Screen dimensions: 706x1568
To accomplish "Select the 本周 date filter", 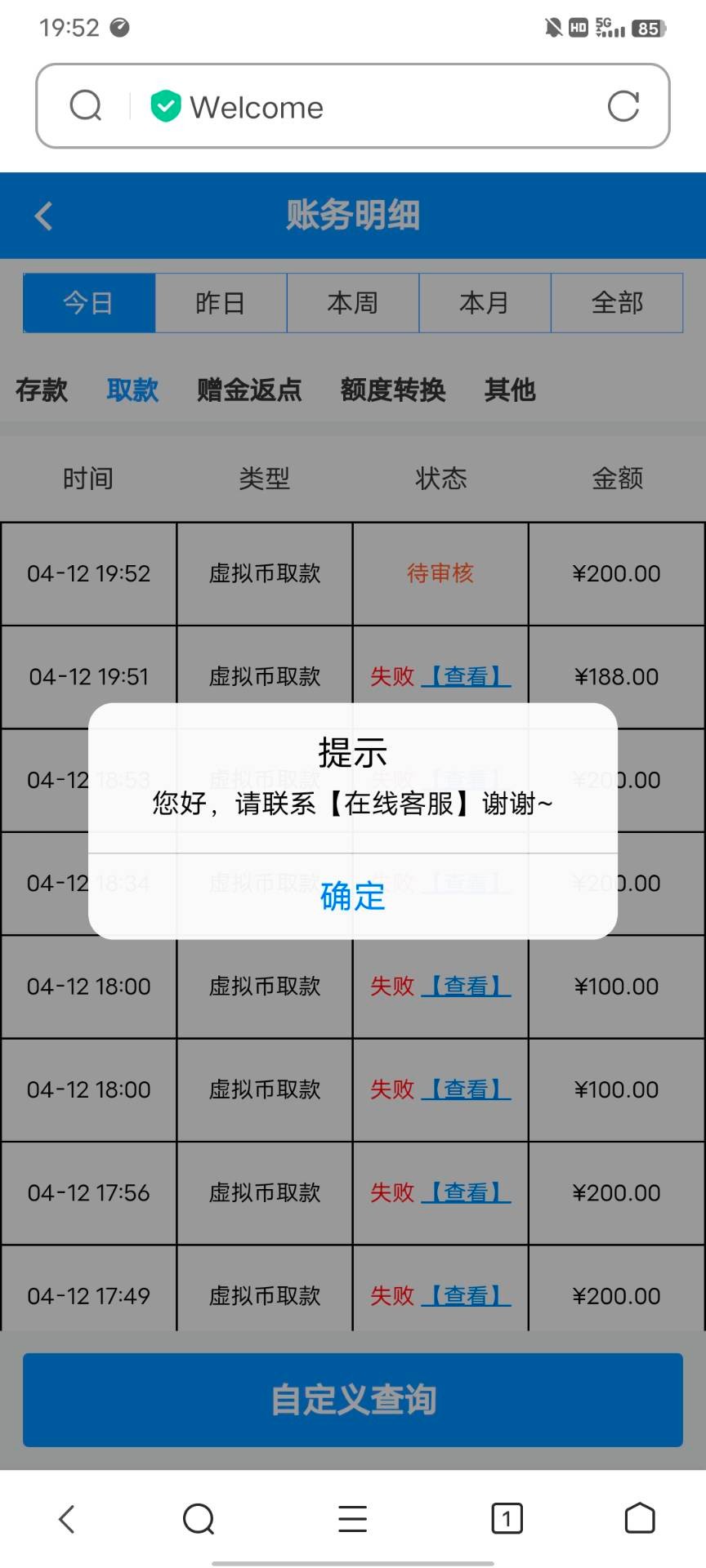I will click(x=353, y=303).
